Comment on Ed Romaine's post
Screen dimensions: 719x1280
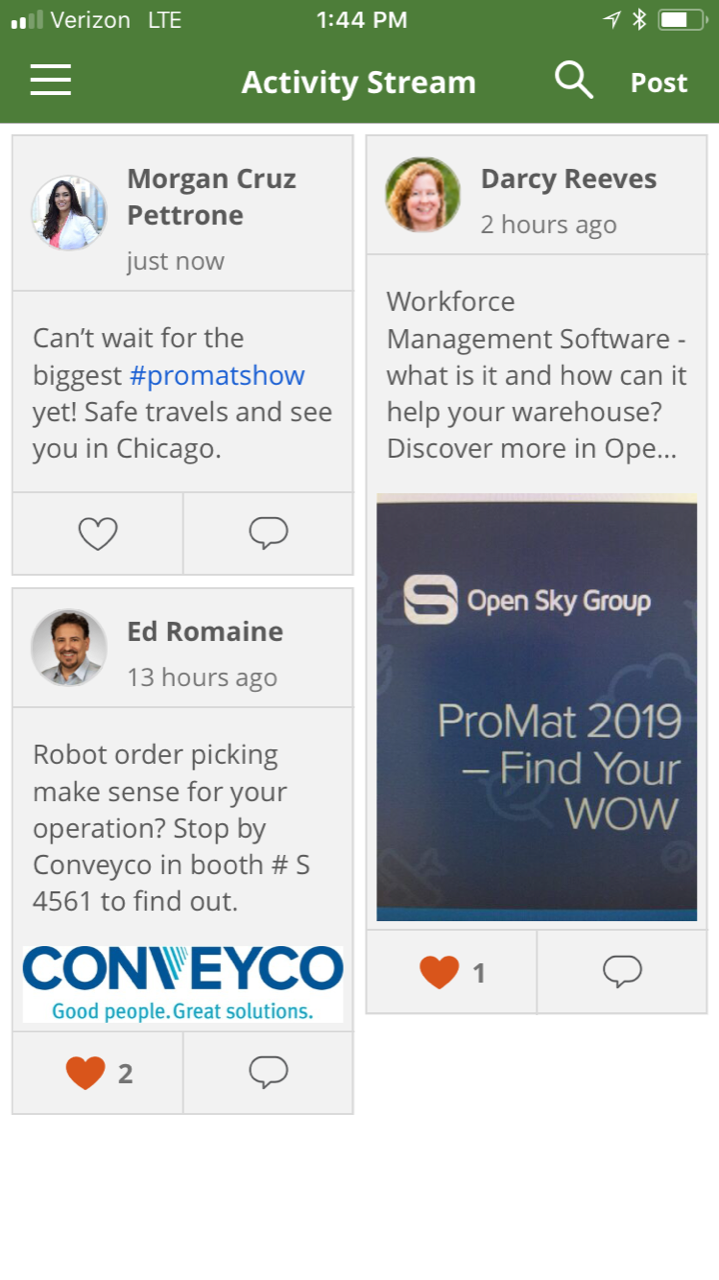point(268,1073)
